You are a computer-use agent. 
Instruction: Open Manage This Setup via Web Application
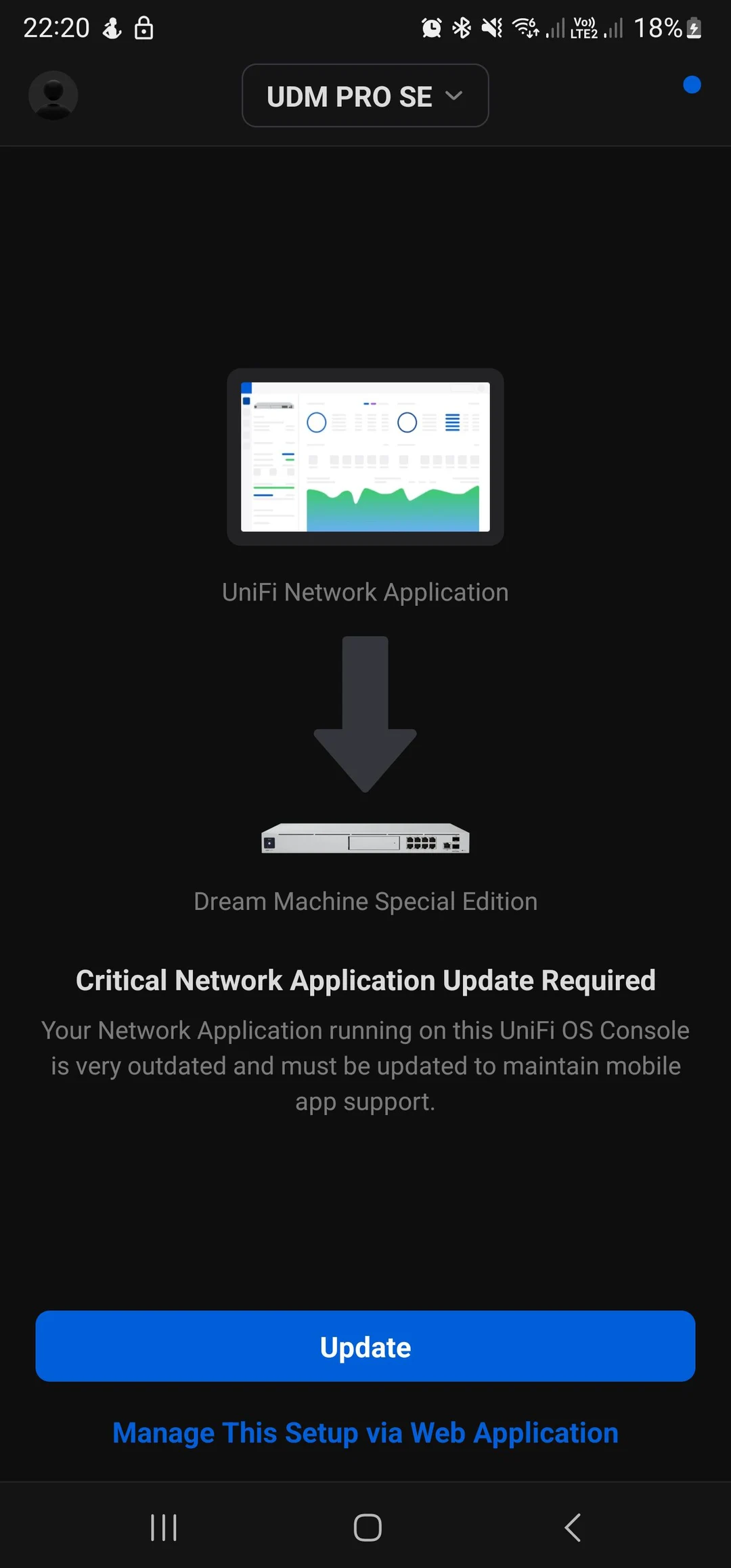coord(365,1432)
